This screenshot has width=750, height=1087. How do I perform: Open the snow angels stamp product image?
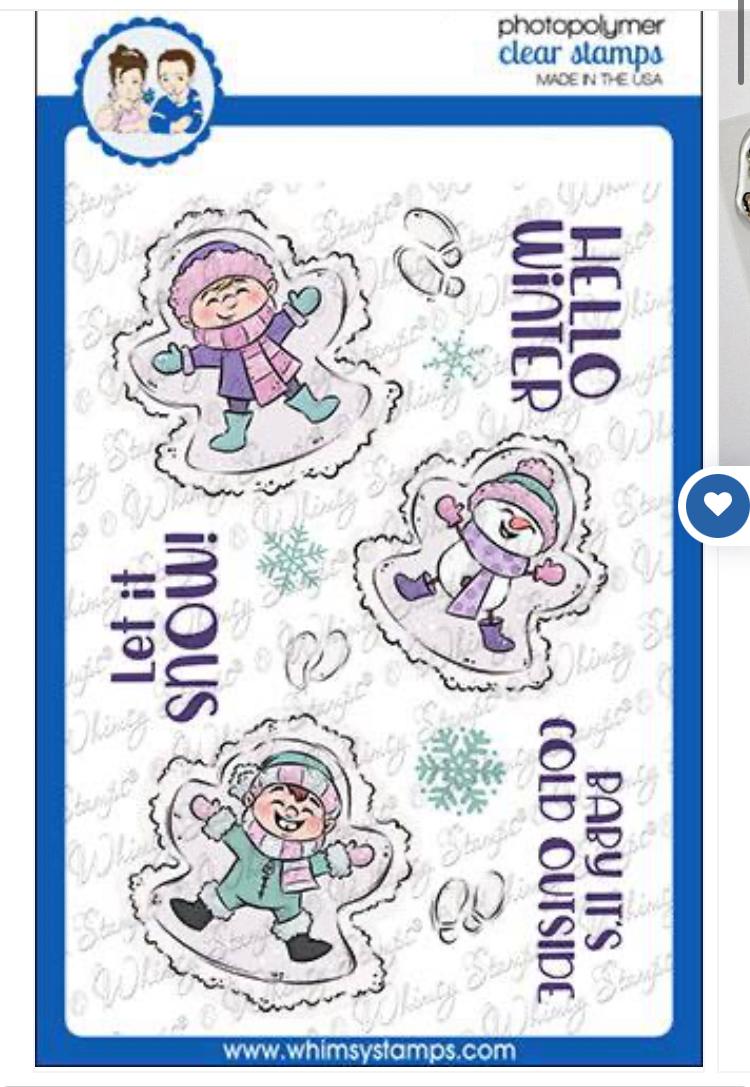368,540
